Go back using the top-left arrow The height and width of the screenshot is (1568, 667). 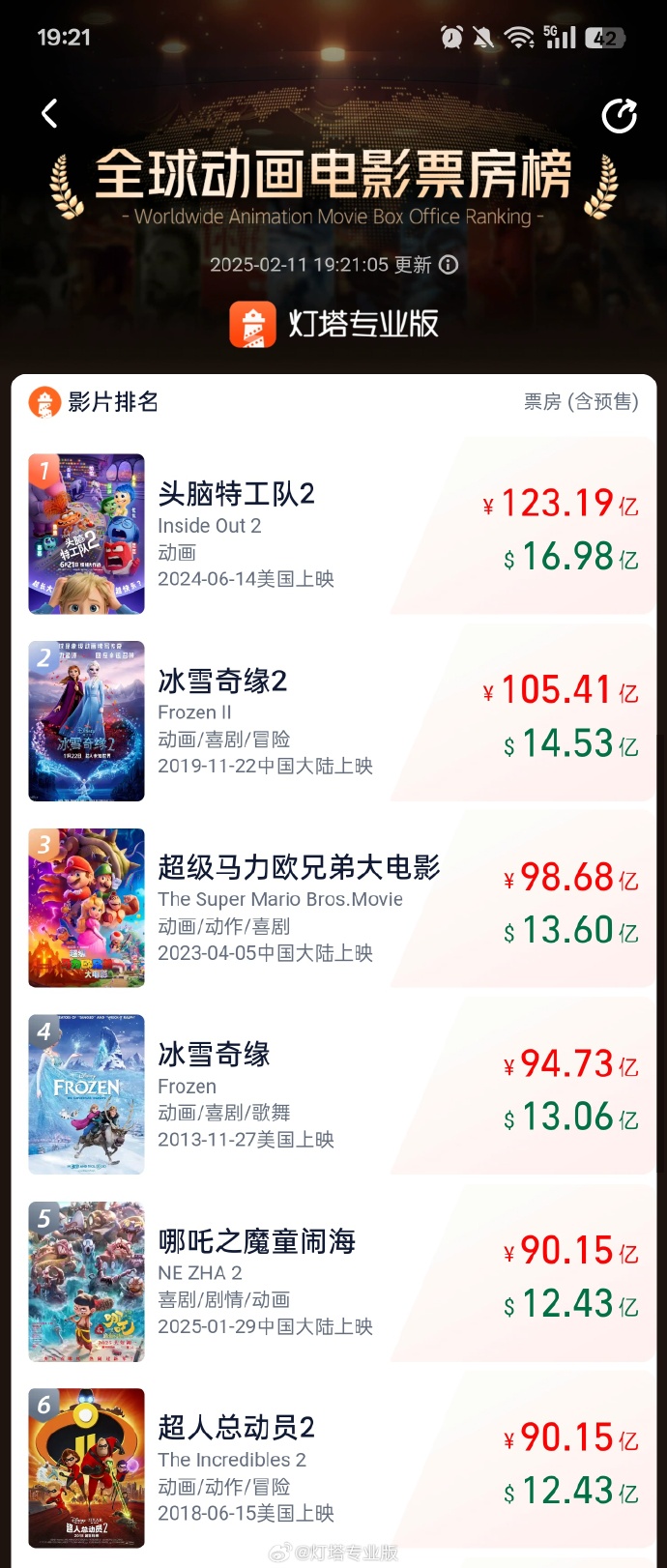49,114
